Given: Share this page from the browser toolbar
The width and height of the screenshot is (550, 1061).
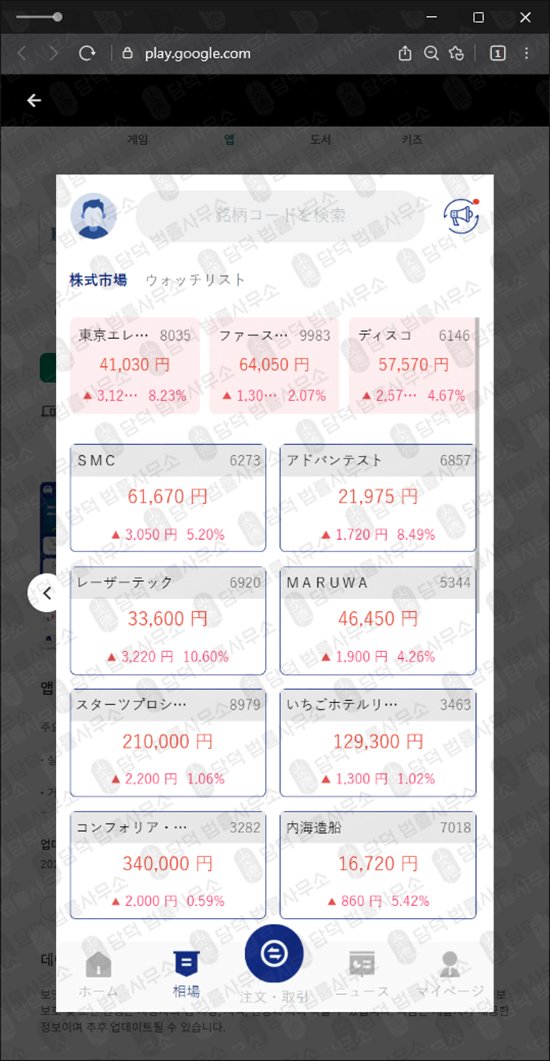Looking at the screenshot, I should (x=405, y=53).
